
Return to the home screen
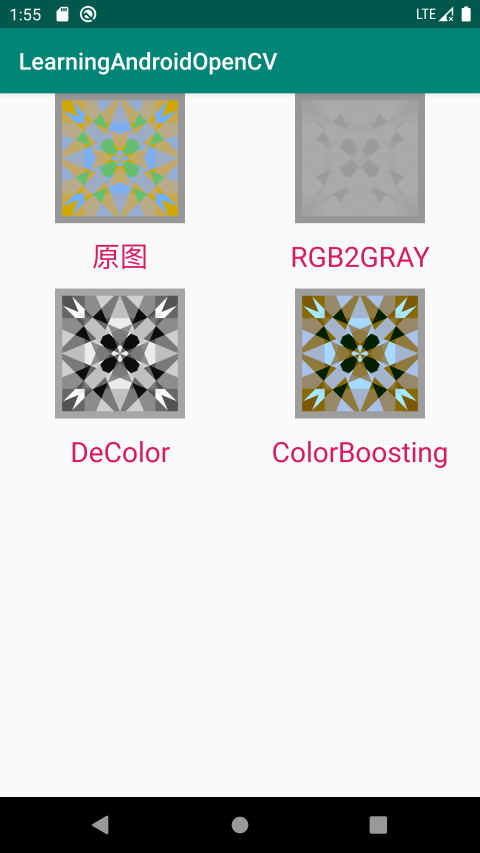click(x=240, y=825)
